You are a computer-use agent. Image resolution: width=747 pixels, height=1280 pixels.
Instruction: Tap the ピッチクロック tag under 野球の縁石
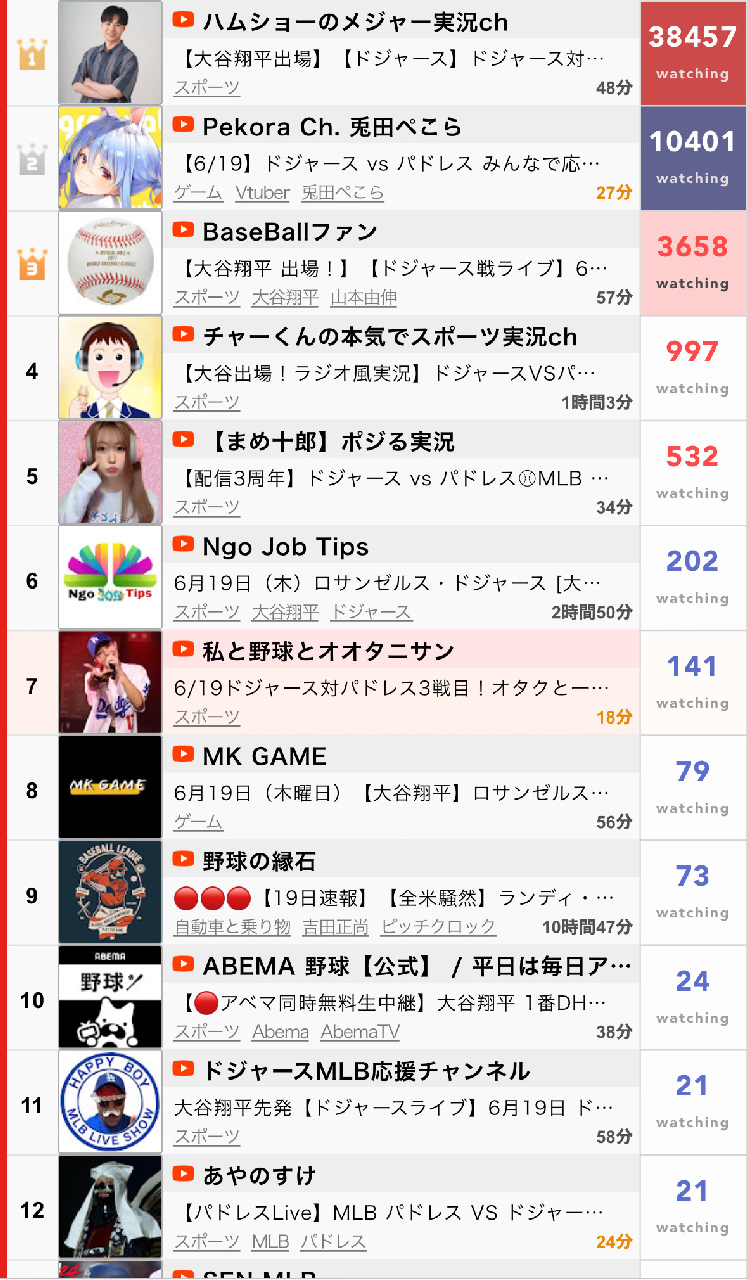438,927
